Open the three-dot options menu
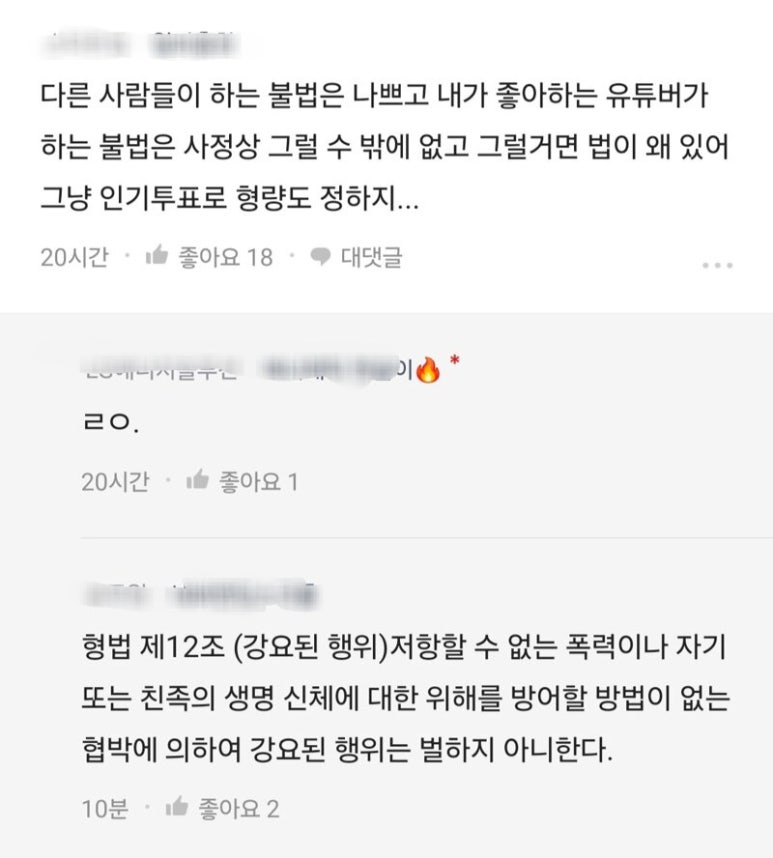 point(717,265)
